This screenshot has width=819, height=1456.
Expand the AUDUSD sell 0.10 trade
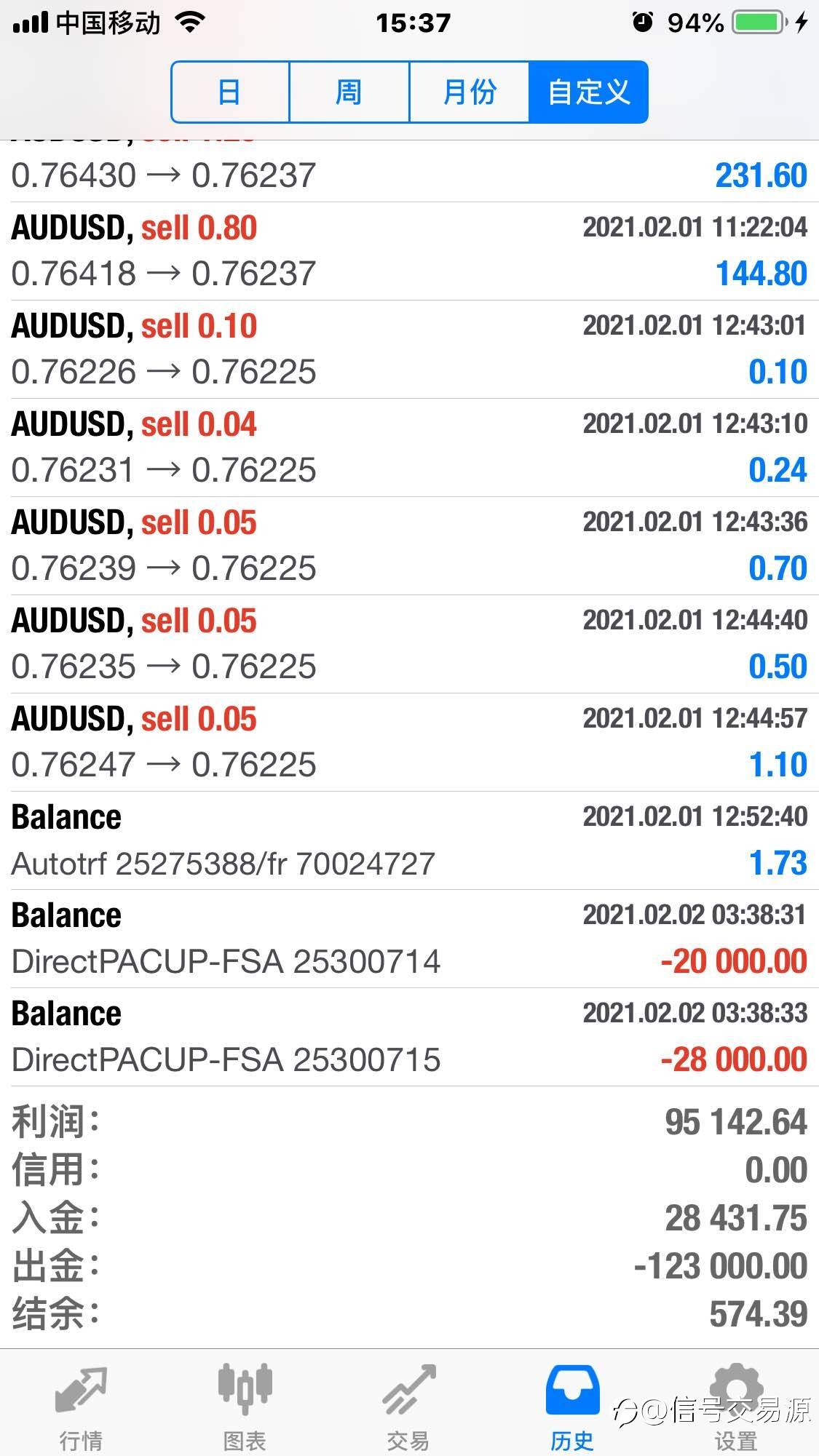[x=409, y=349]
